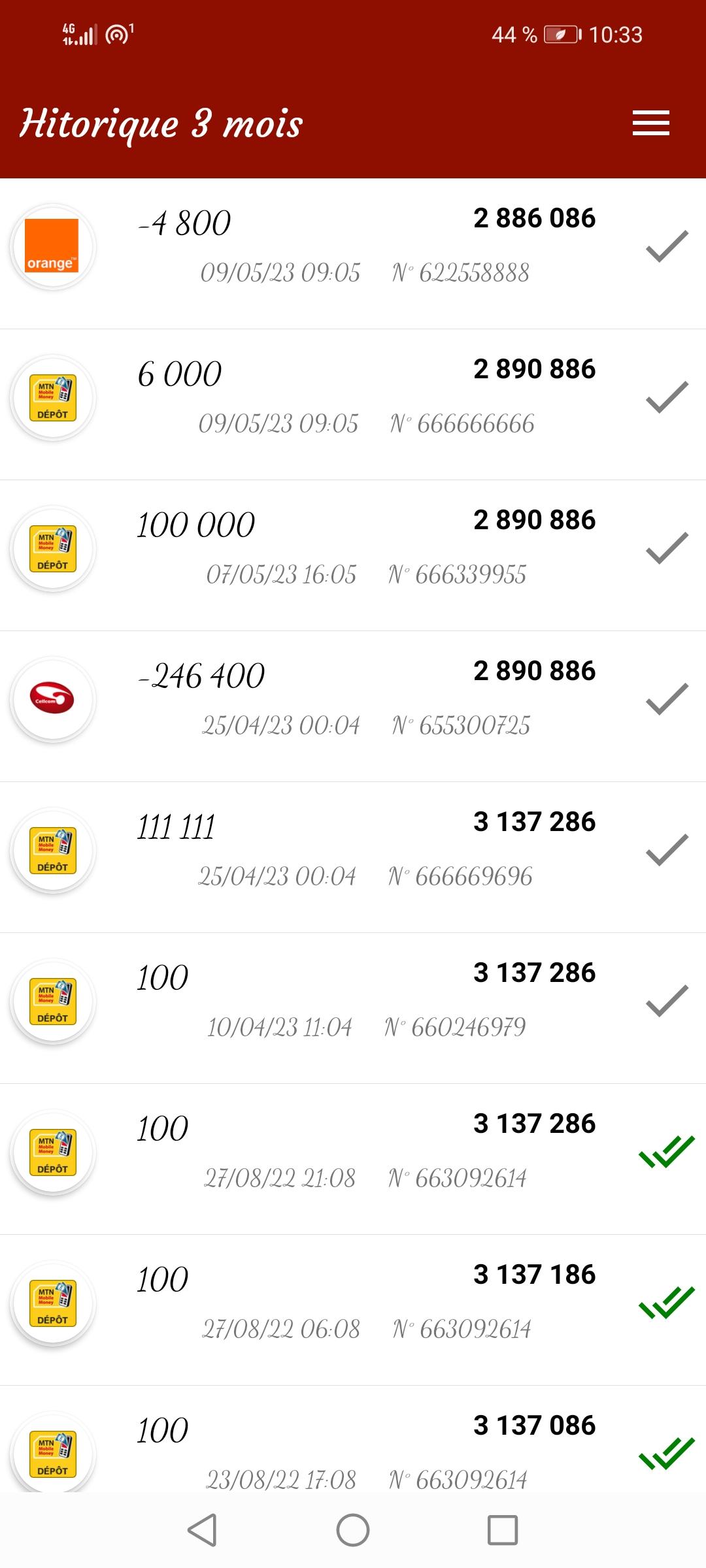706x1568 pixels.
Task: View the 111 111 deposit details
Action: click(x=353, y=857)
